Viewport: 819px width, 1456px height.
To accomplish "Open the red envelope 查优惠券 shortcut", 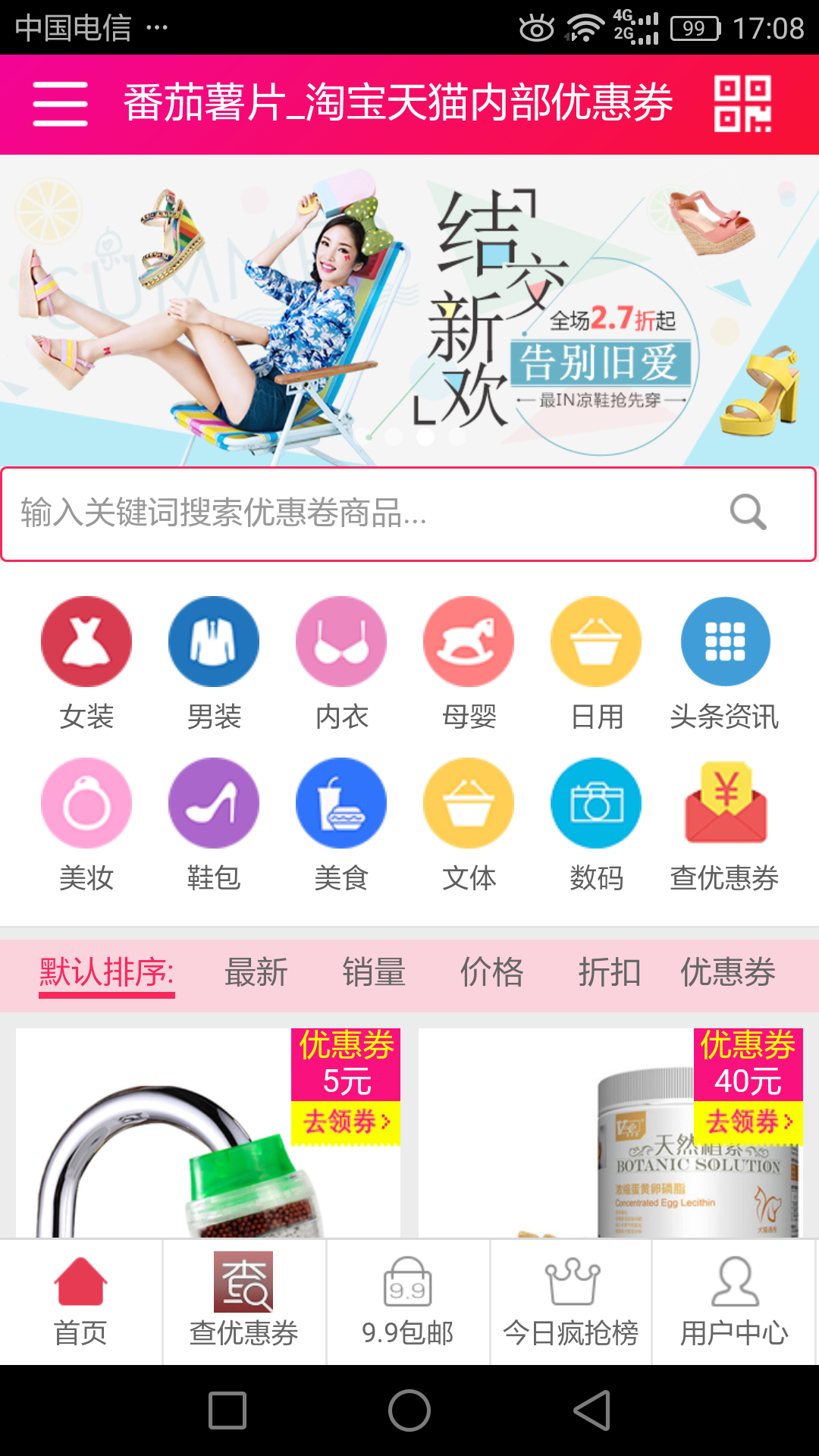I will pos(725,824).
